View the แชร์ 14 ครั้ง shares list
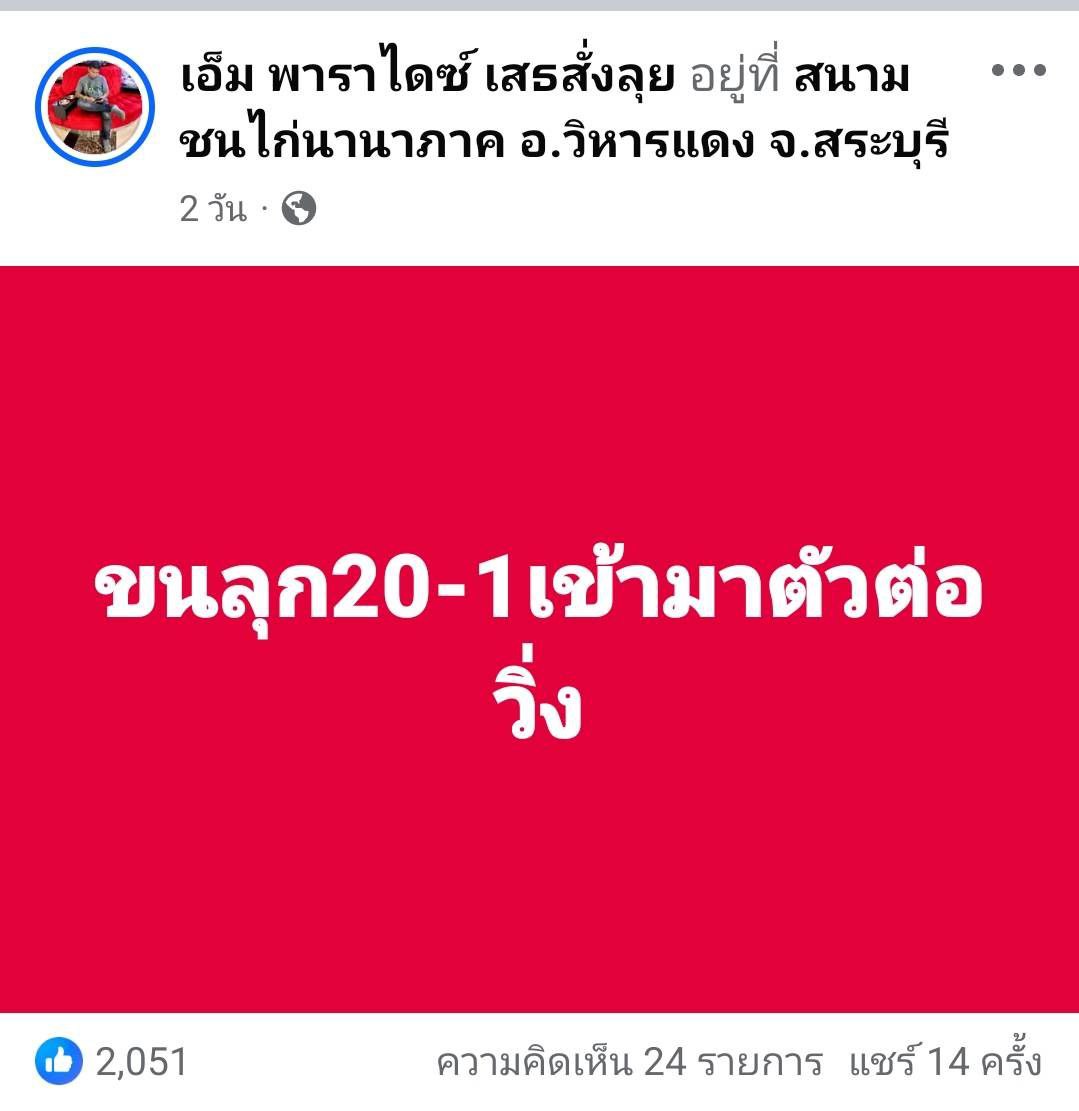The width and height of the screenshot is (1079, 1111). tap(944, 1062)
